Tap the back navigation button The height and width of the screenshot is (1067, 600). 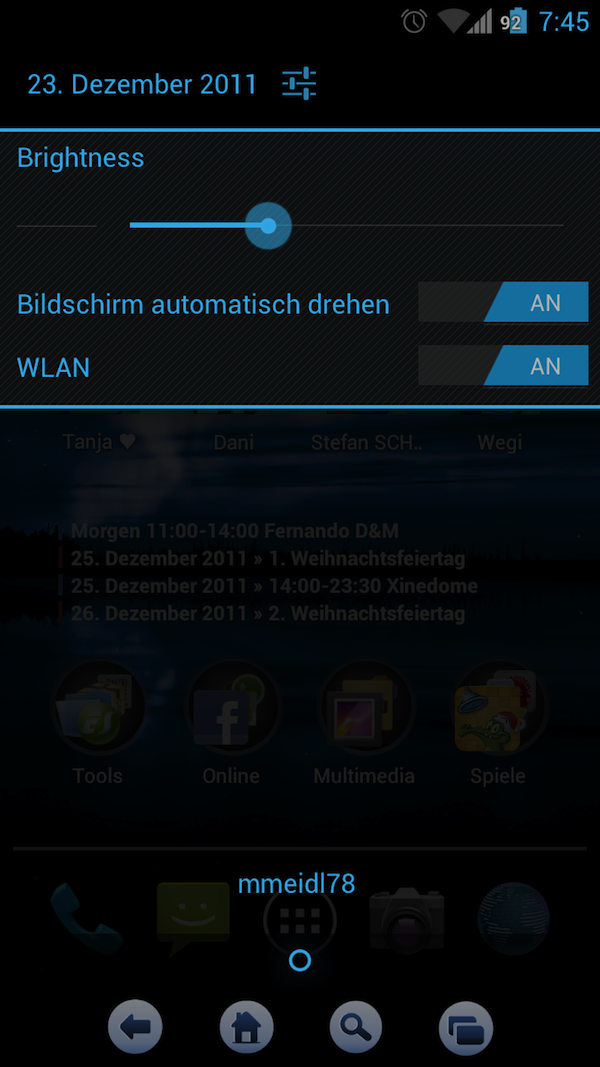coord(135,1026)
